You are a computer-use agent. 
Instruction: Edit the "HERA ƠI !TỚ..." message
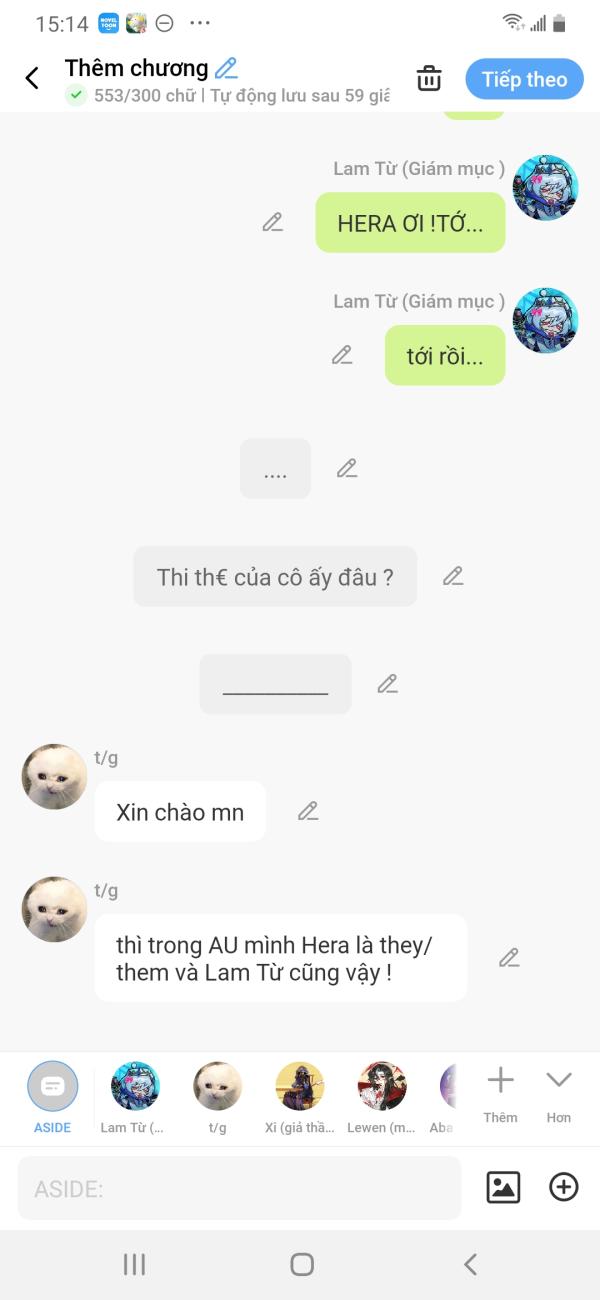point(273,222)
